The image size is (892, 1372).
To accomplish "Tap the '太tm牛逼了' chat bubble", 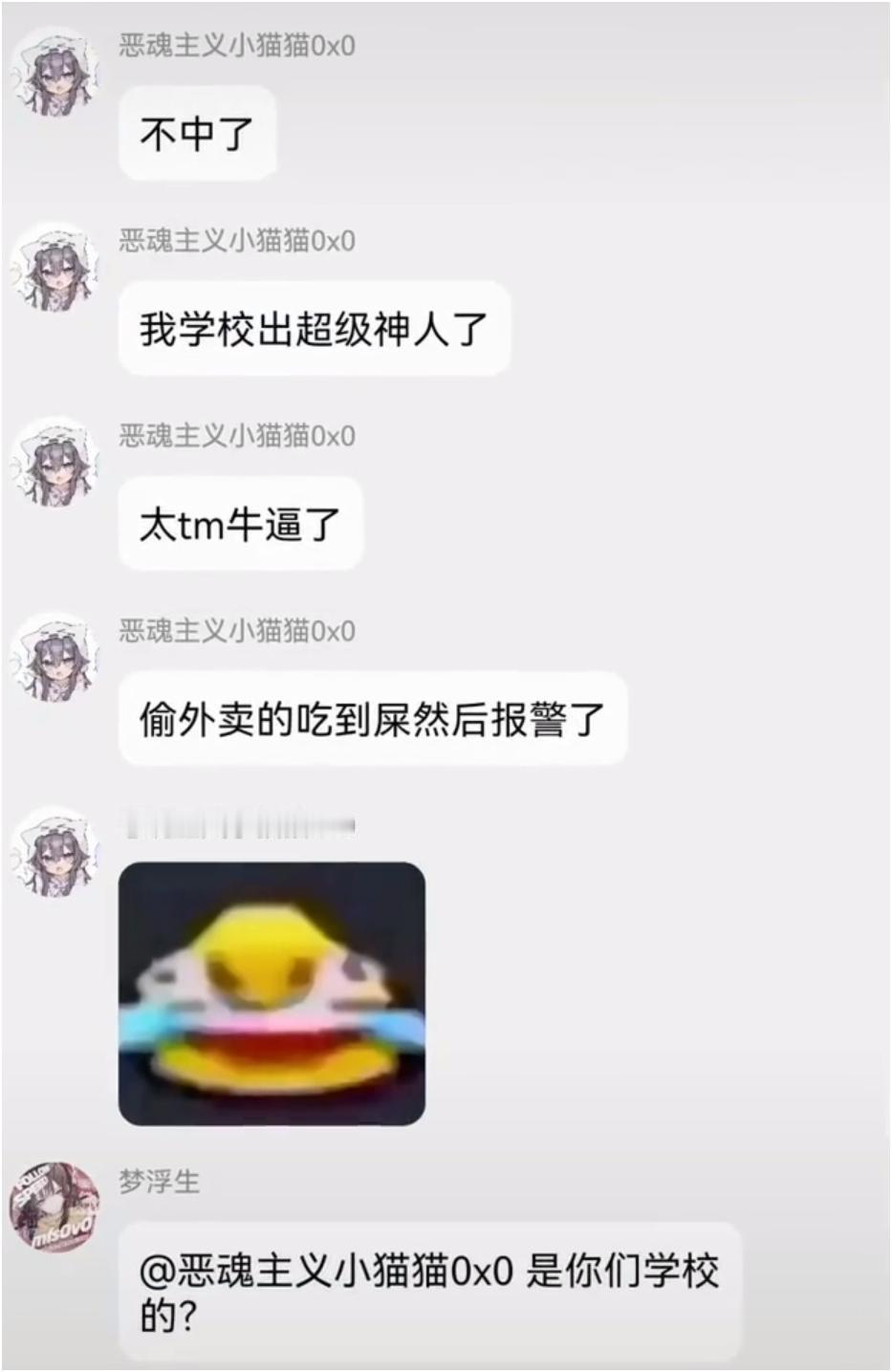I will coord(239,523).
